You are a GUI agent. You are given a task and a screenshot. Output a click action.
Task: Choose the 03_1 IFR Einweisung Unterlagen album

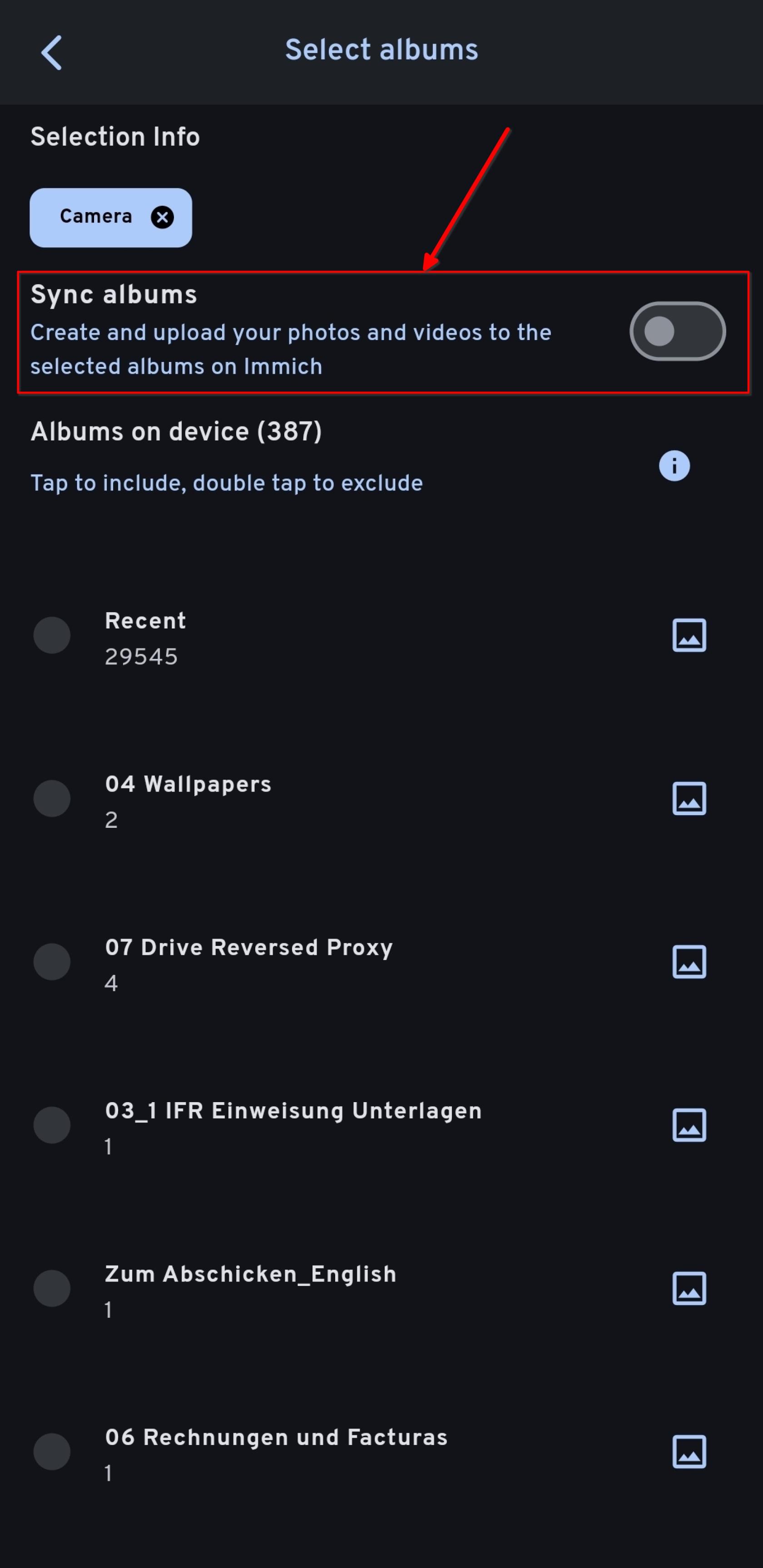[x=52, y=1125]
